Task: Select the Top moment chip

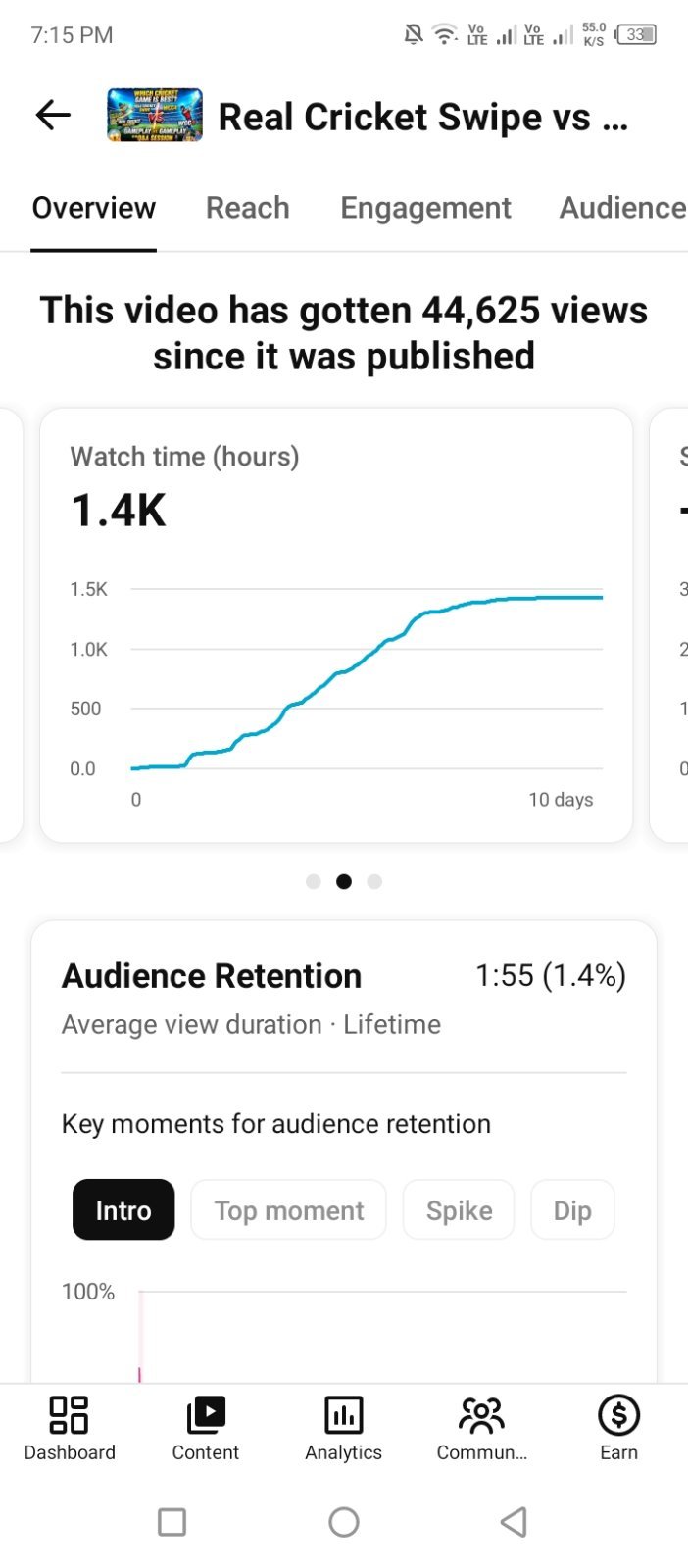Action: 288,1210
